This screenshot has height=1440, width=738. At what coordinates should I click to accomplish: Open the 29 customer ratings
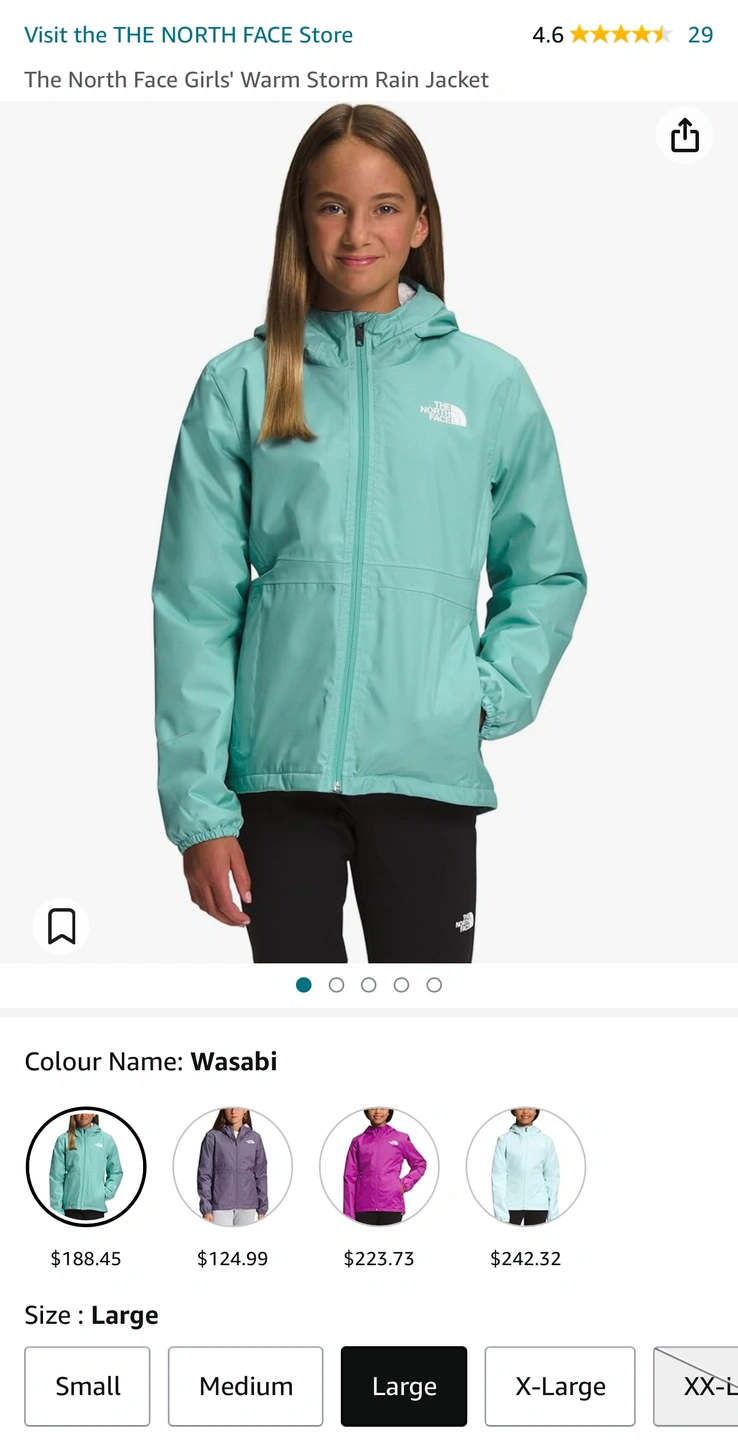tap(700, 35)
